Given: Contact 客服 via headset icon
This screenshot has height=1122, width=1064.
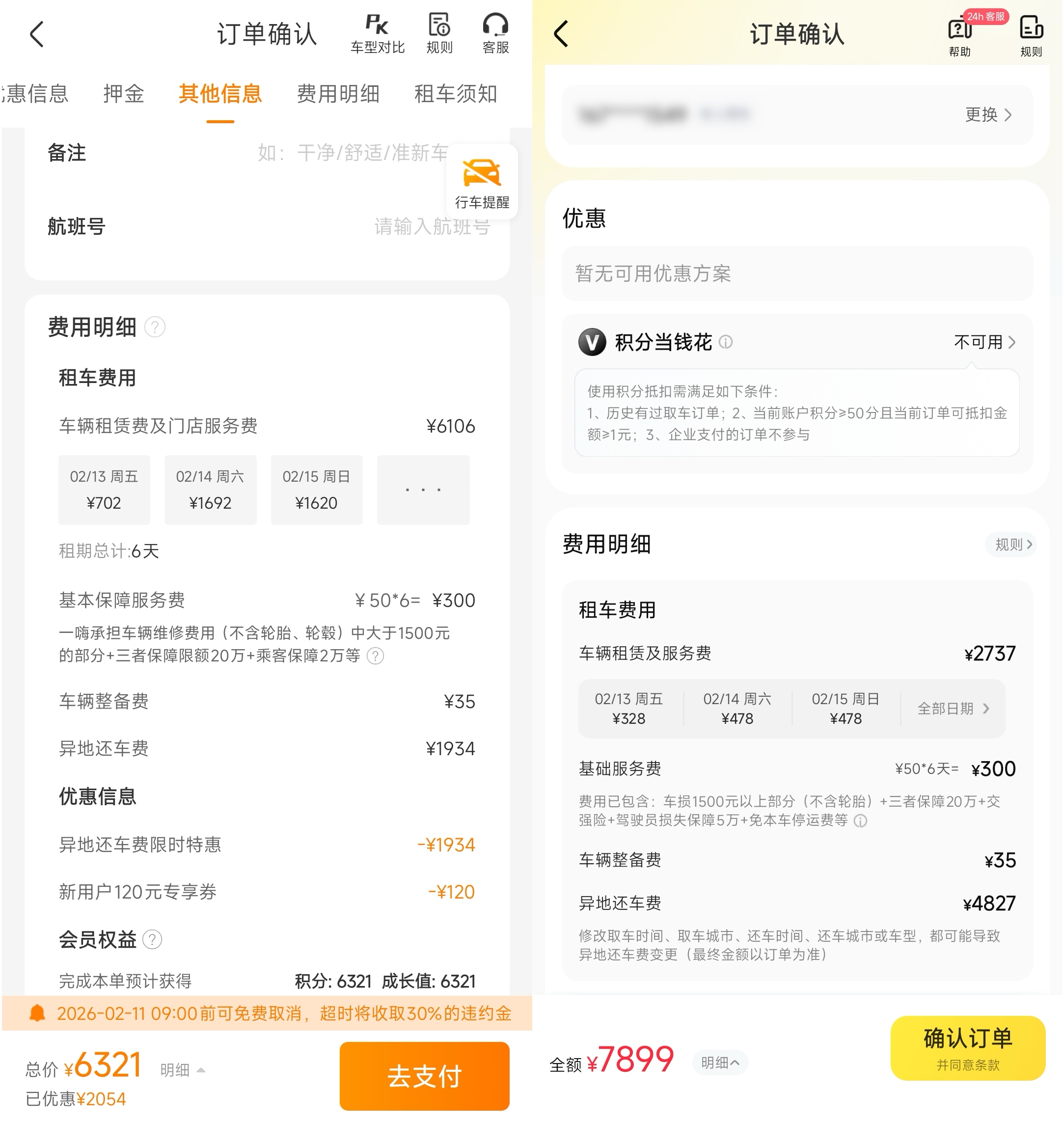Looking at the screenshot, I should pos(495,33).
